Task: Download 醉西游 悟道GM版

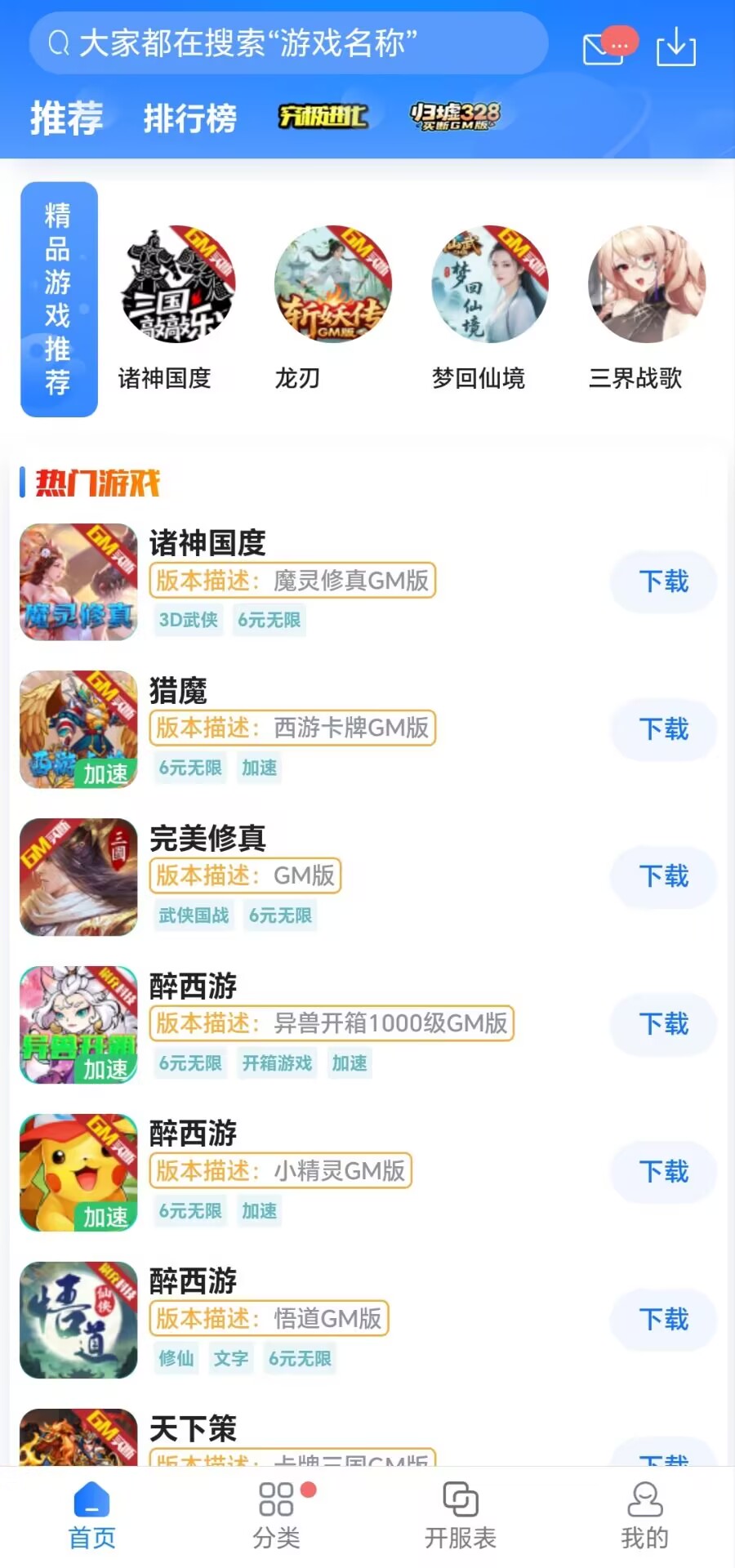Action: [663, 1320]
